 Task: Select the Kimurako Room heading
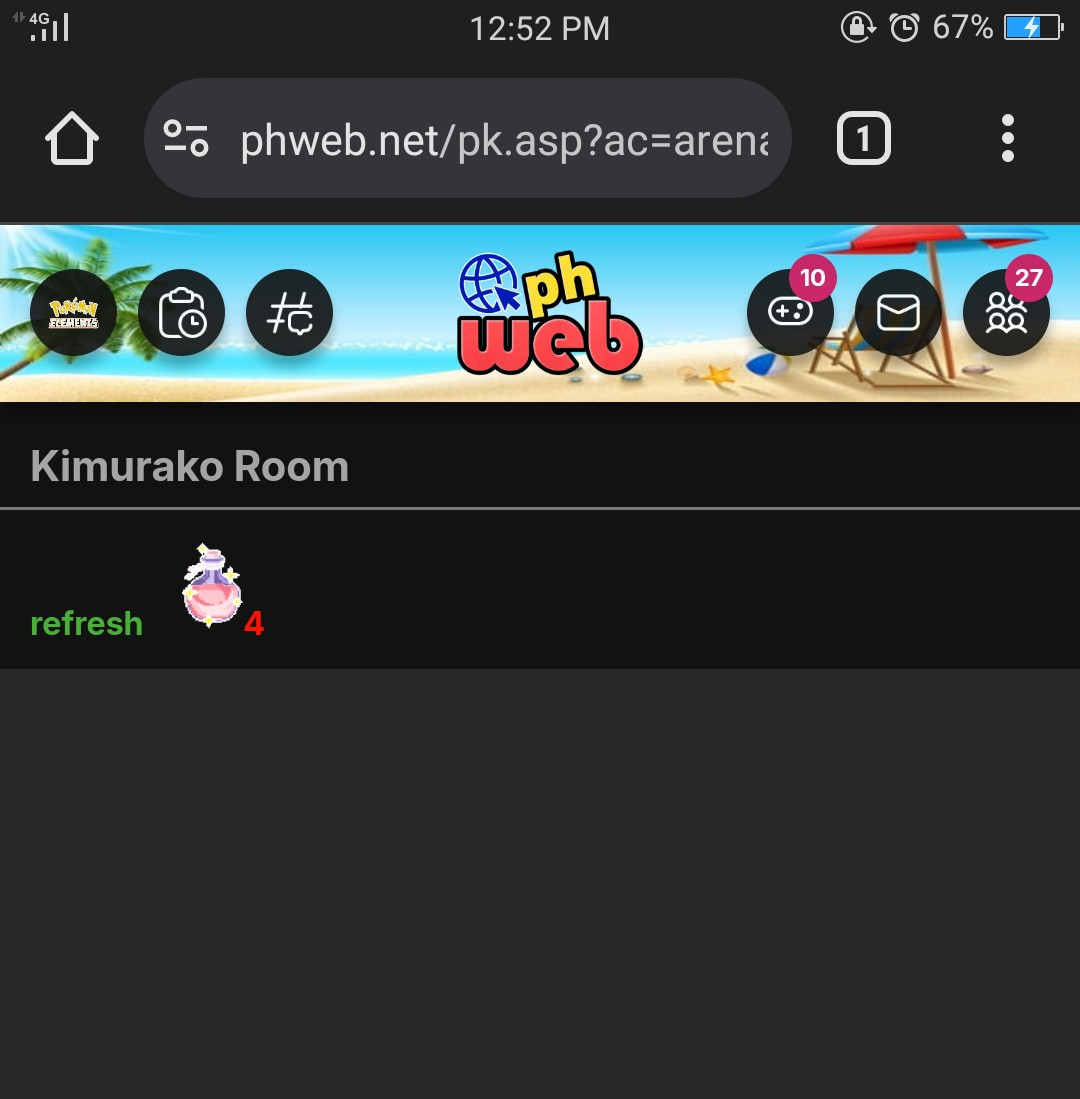189,464
